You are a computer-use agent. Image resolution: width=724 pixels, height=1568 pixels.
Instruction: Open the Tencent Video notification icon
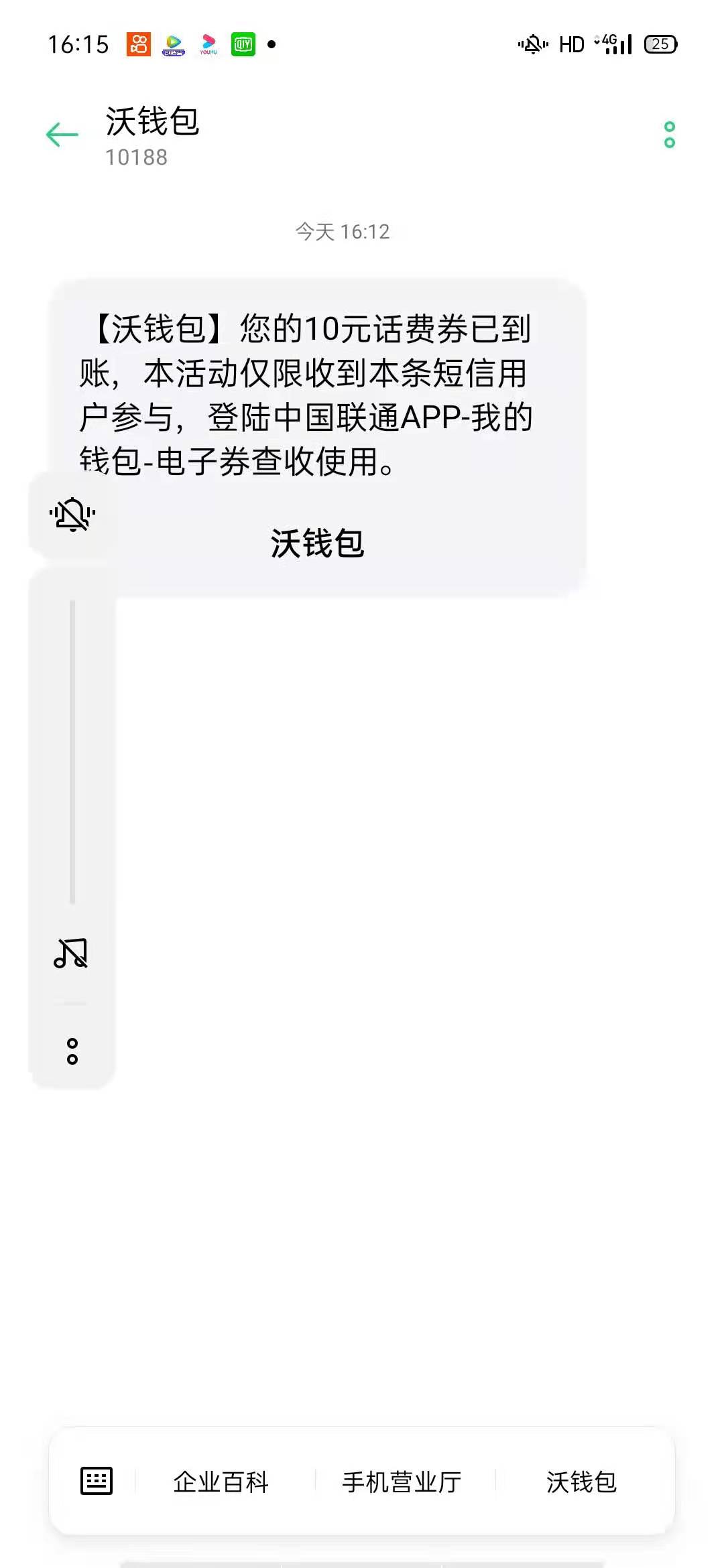(x=172, y=43)
